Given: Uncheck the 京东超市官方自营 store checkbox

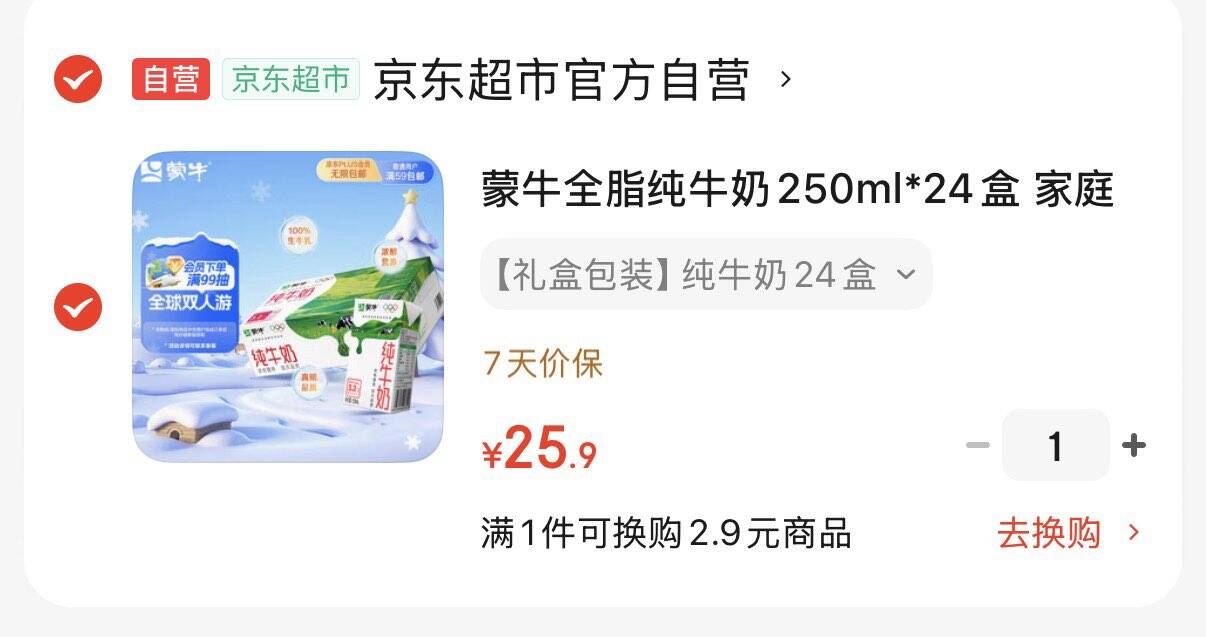Looking at the screenshot, I should 78,79.
